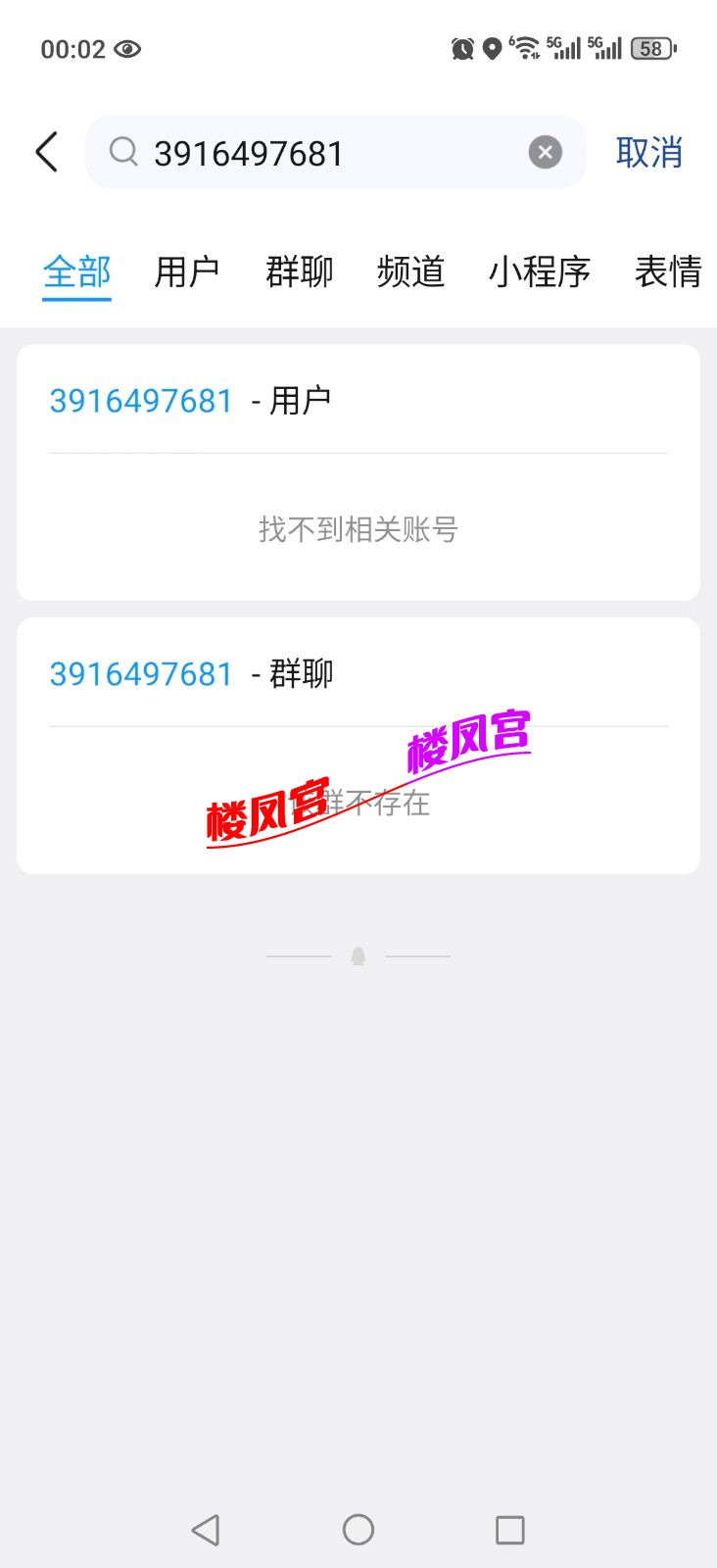The width and height of the screenshot is (717, 1568).
Task: Open the 频道 tab
Action: [x=411, y=271]
